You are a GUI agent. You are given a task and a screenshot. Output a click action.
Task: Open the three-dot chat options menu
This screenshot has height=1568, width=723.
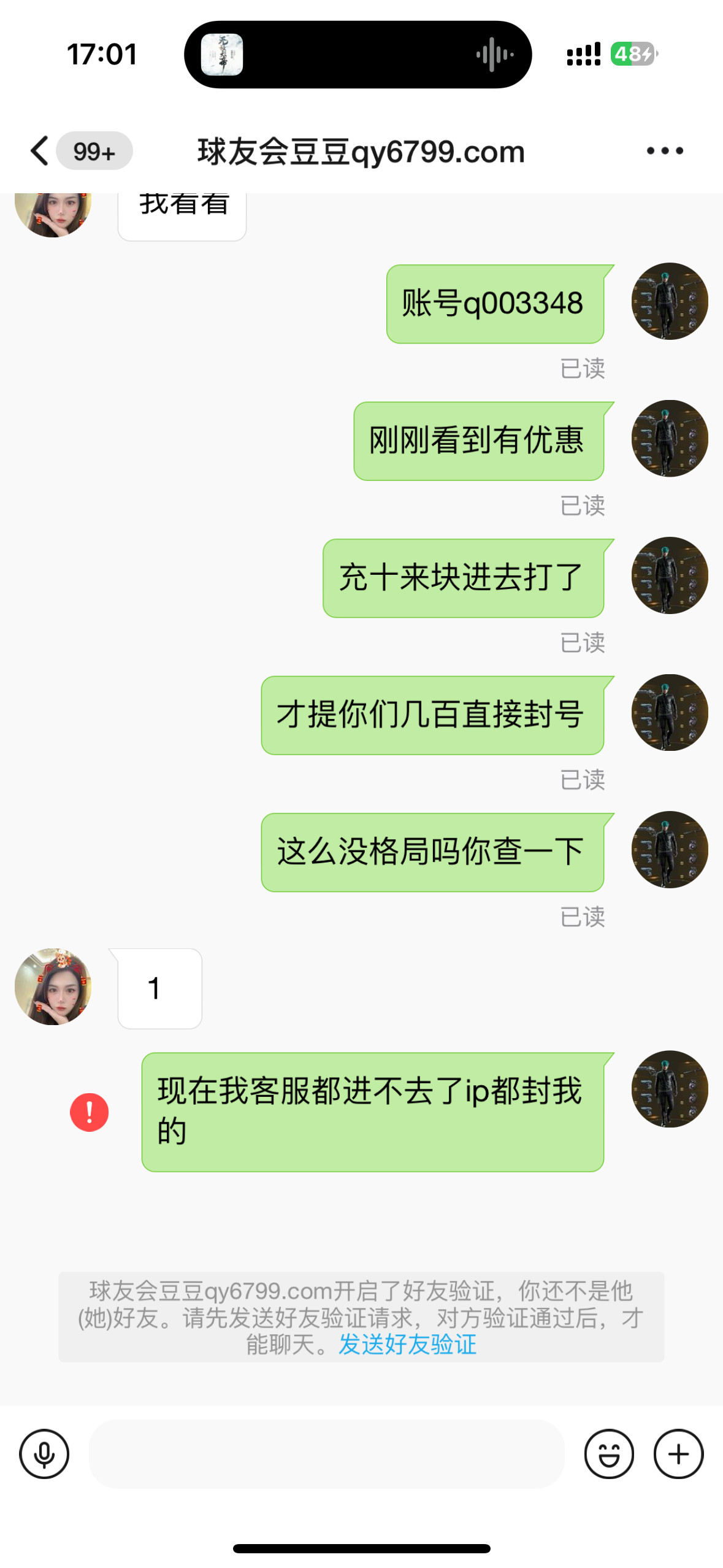point(665,151)
